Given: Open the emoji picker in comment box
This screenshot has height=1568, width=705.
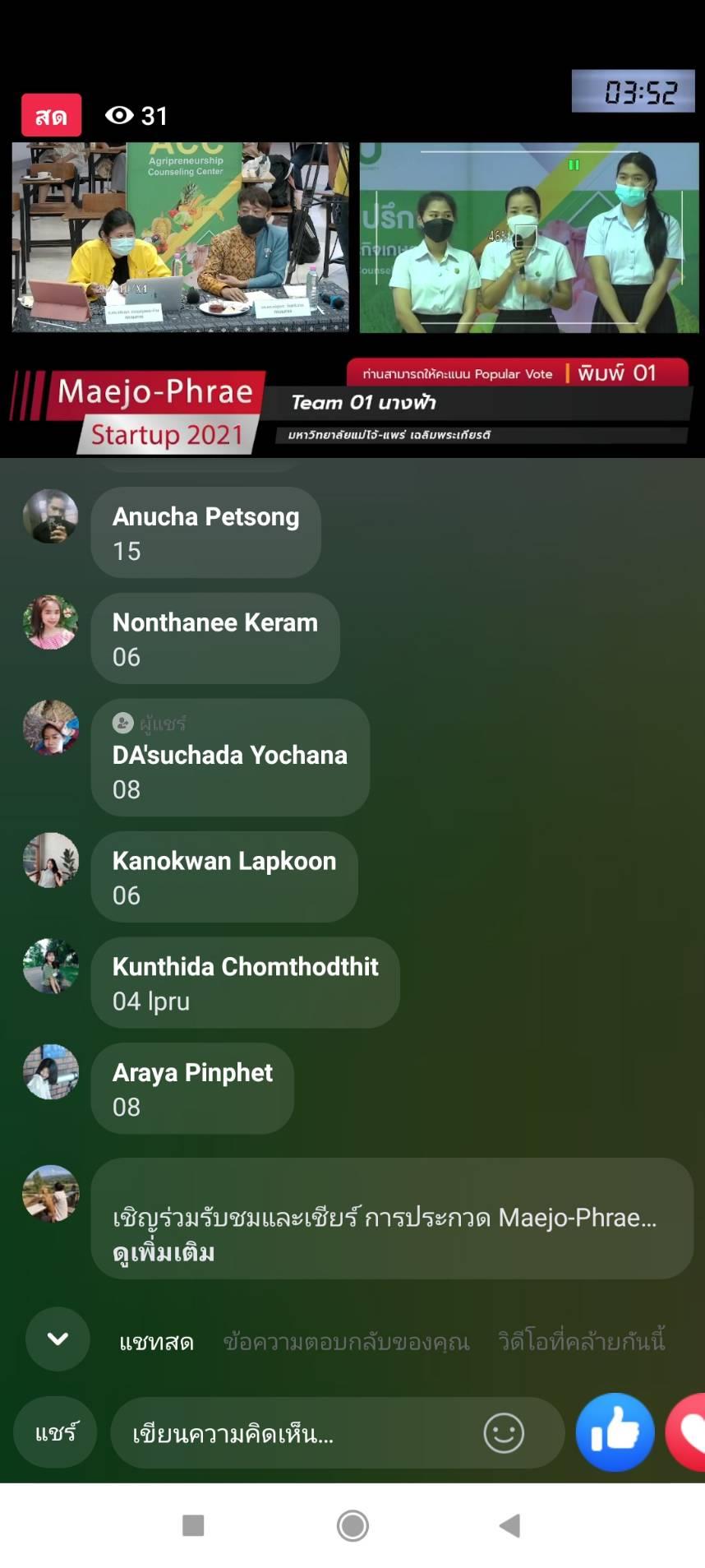Looking at the screenshot, I should pos(503,1434).
